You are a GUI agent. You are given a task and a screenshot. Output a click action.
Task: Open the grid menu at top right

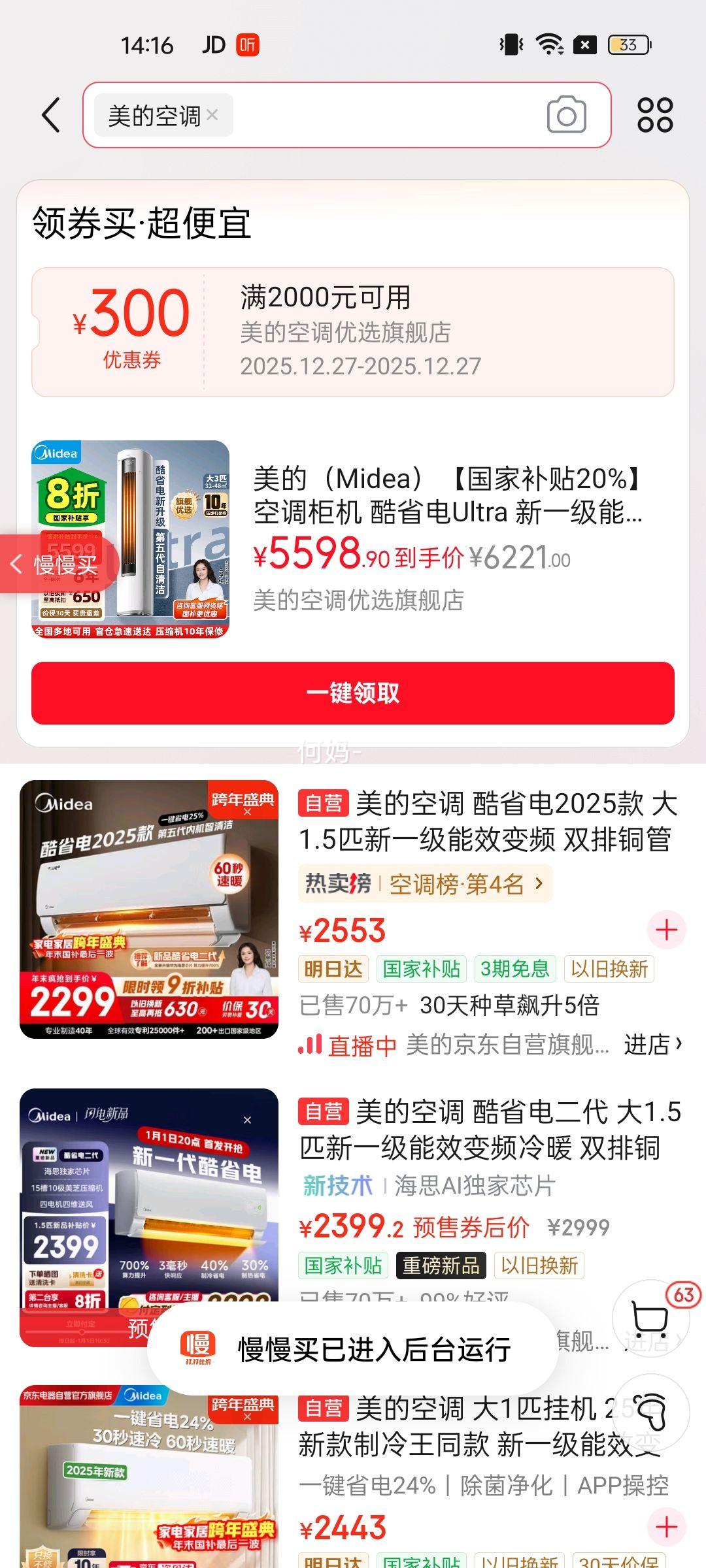[x=656, y=114]
